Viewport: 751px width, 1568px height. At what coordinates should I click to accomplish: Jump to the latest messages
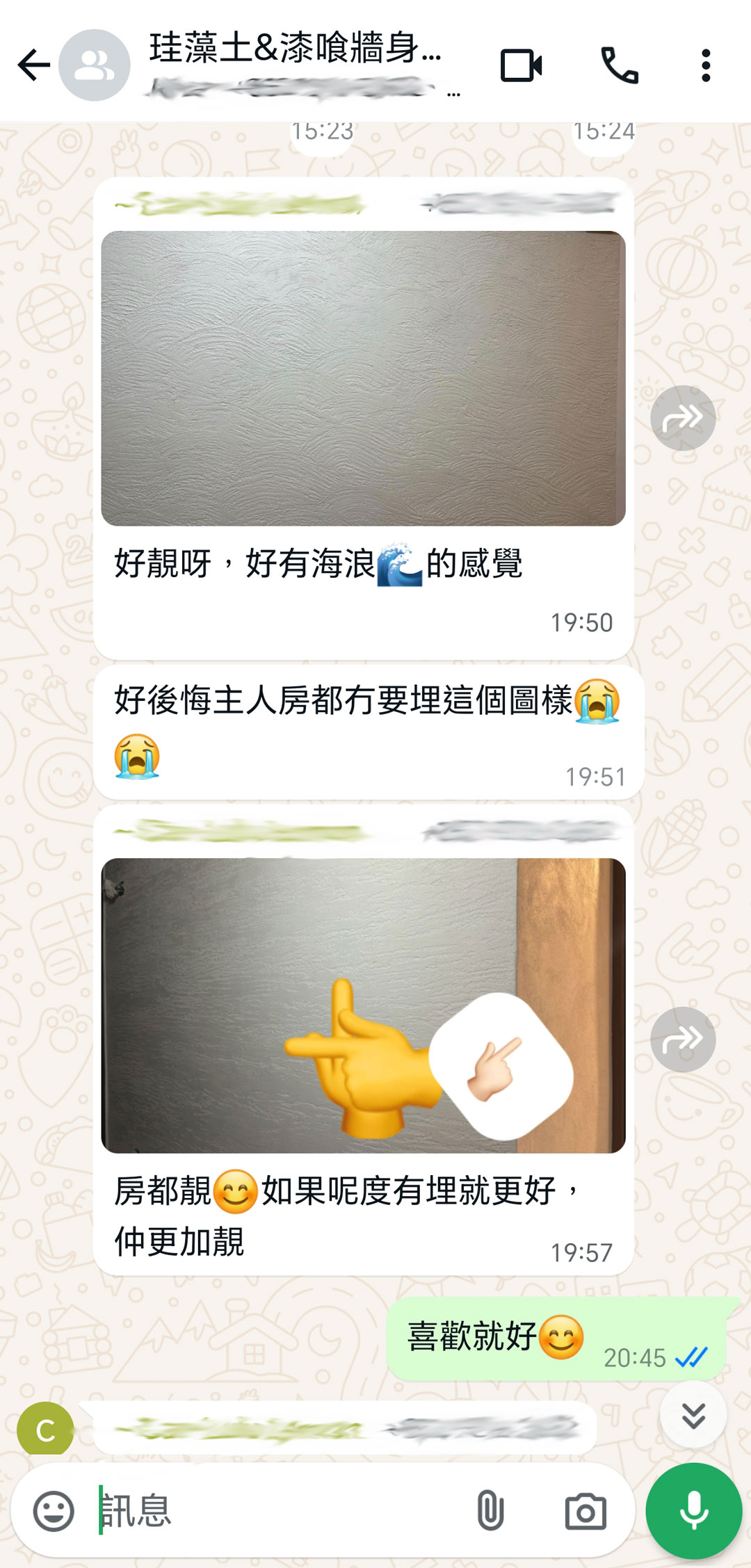coord(693,1415)
